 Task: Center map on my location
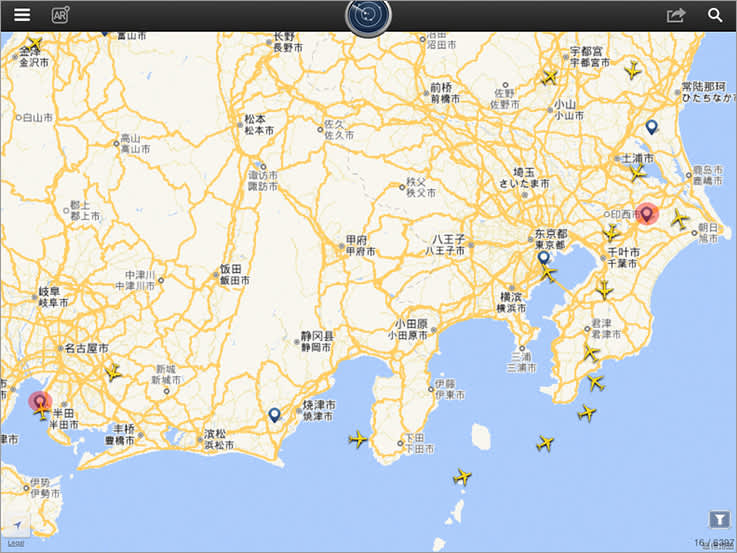point(17,525)
